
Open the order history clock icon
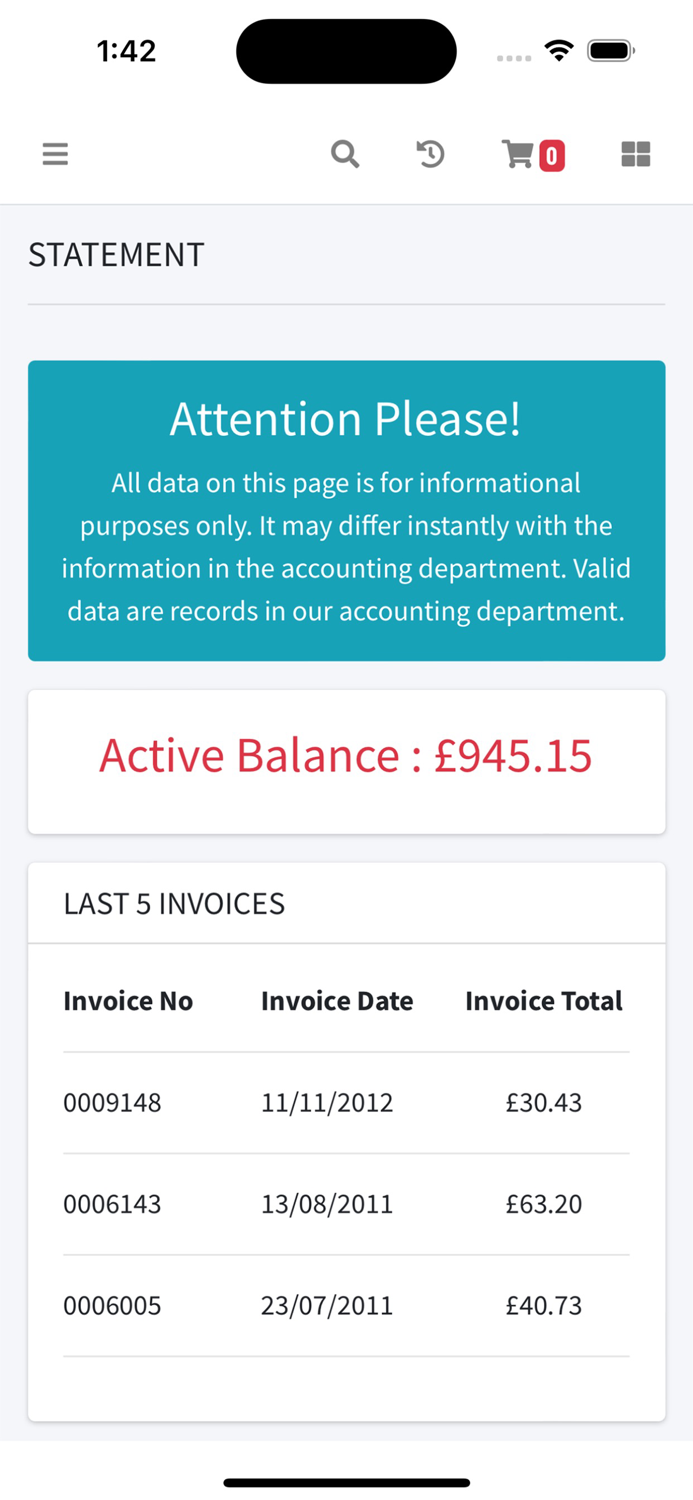pos(431,154)
